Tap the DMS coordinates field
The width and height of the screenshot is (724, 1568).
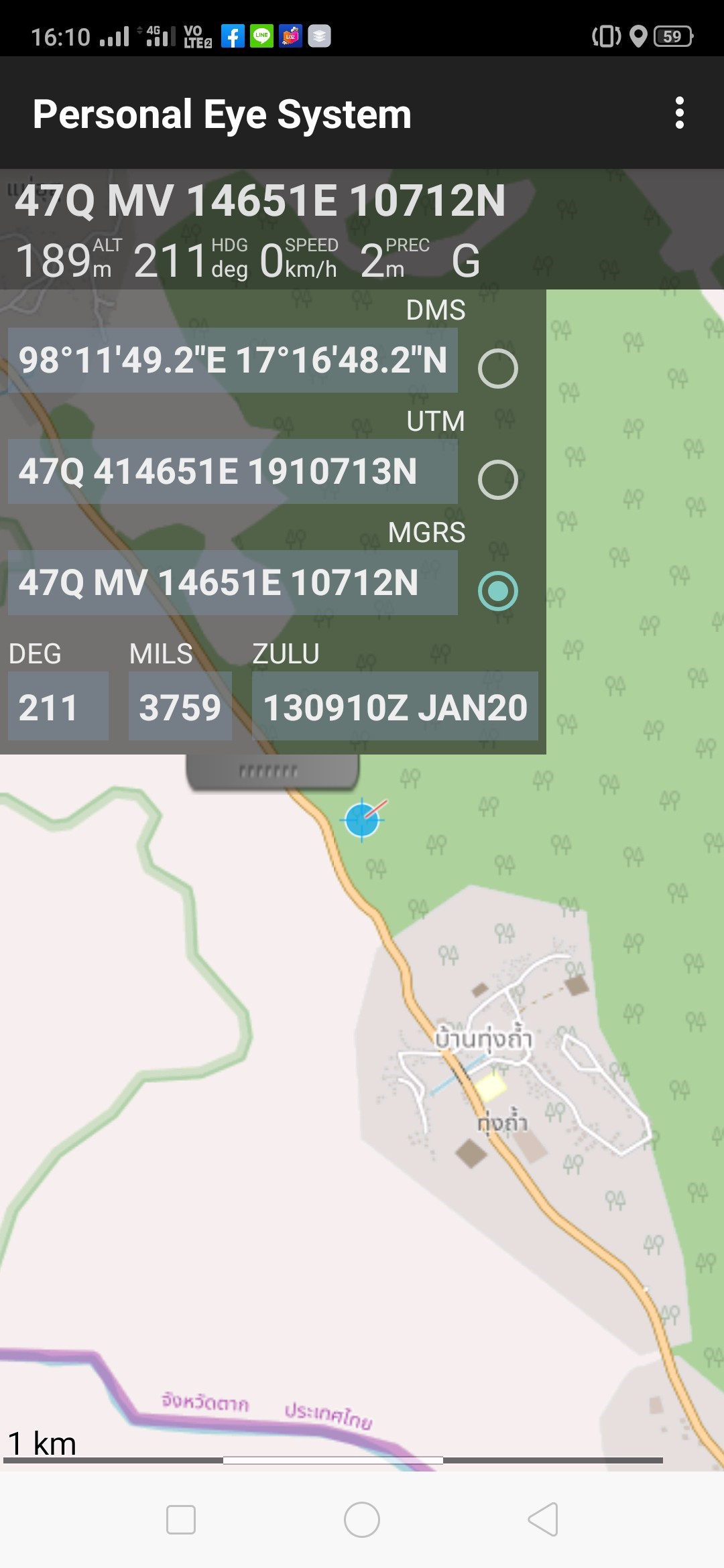tap(233, 360)
